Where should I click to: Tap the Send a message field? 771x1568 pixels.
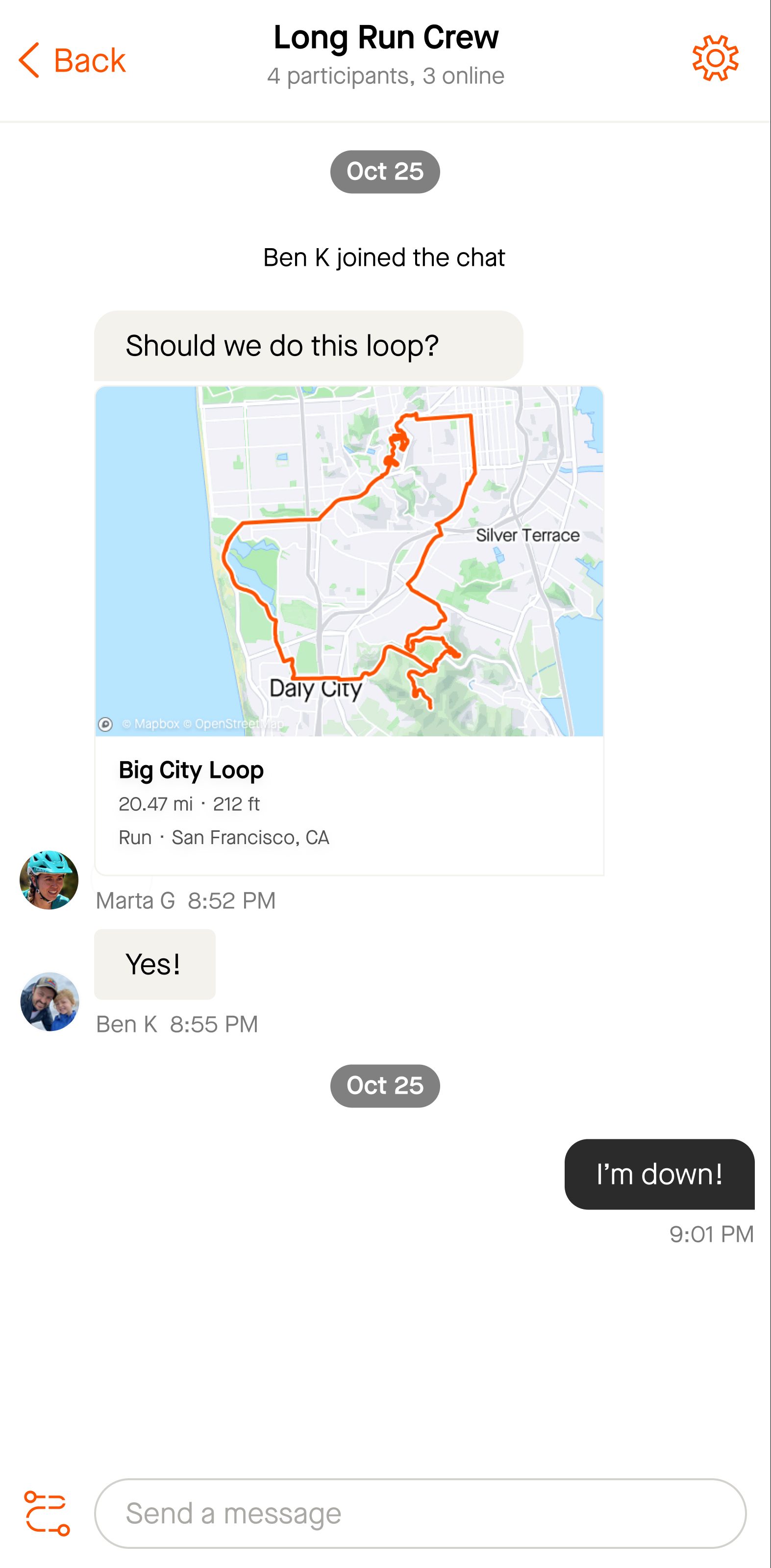(x=420, y=1513)
